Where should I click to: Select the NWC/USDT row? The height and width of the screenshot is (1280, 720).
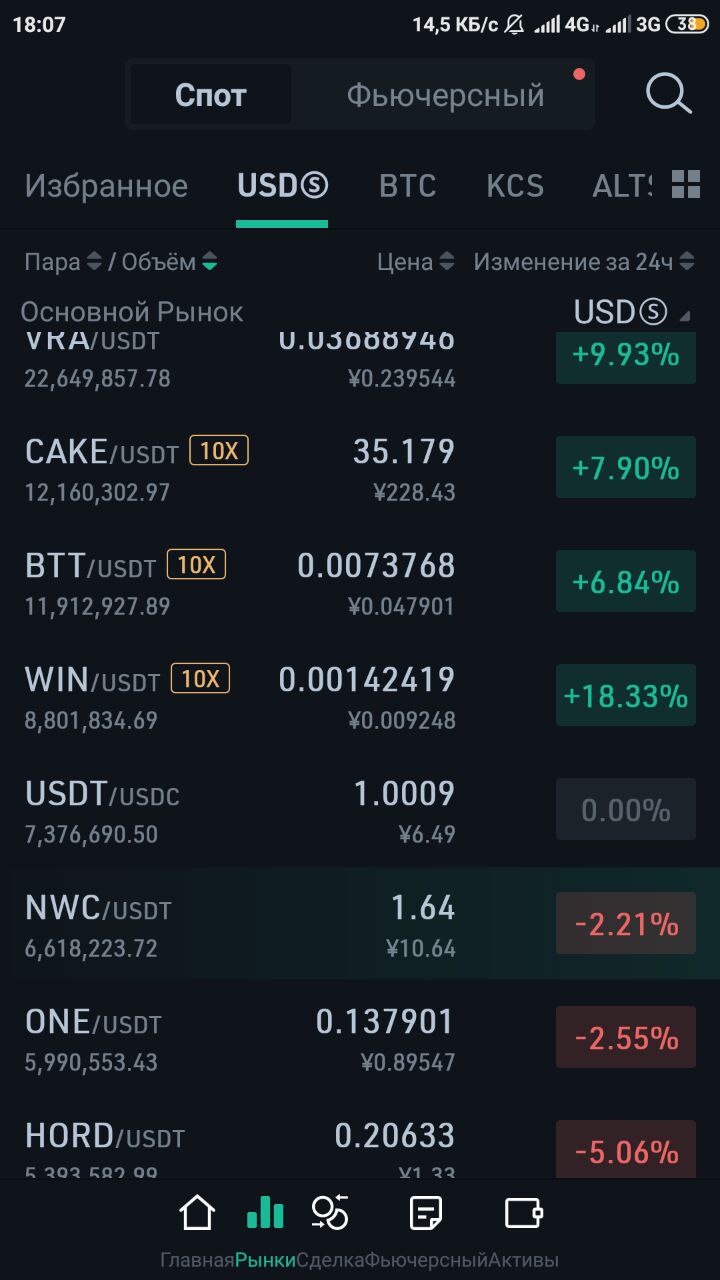[x=360, y=923]
